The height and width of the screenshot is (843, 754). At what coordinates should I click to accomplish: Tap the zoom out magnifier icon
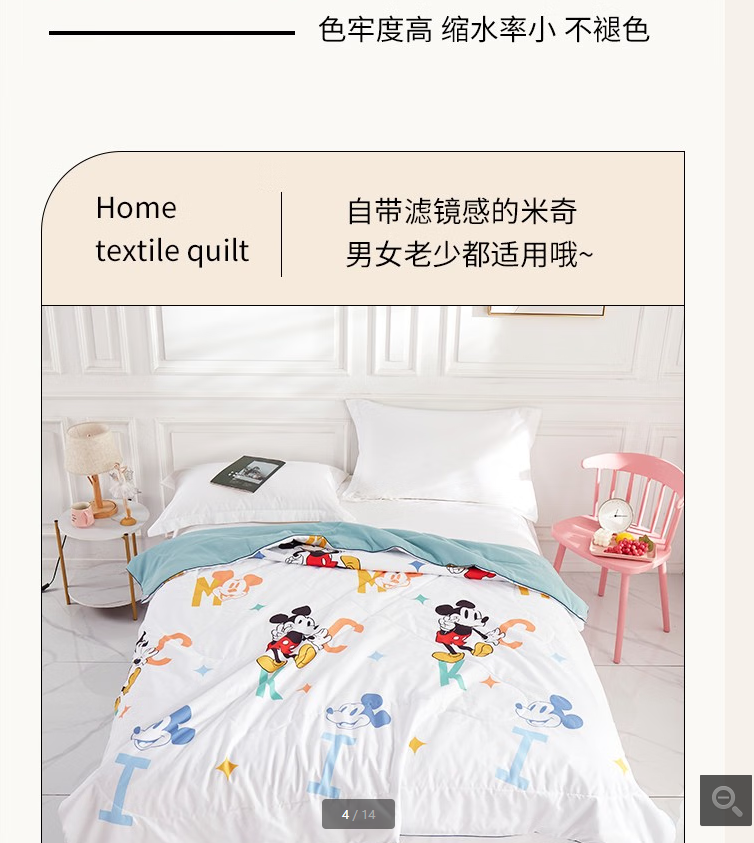[726, 800]
